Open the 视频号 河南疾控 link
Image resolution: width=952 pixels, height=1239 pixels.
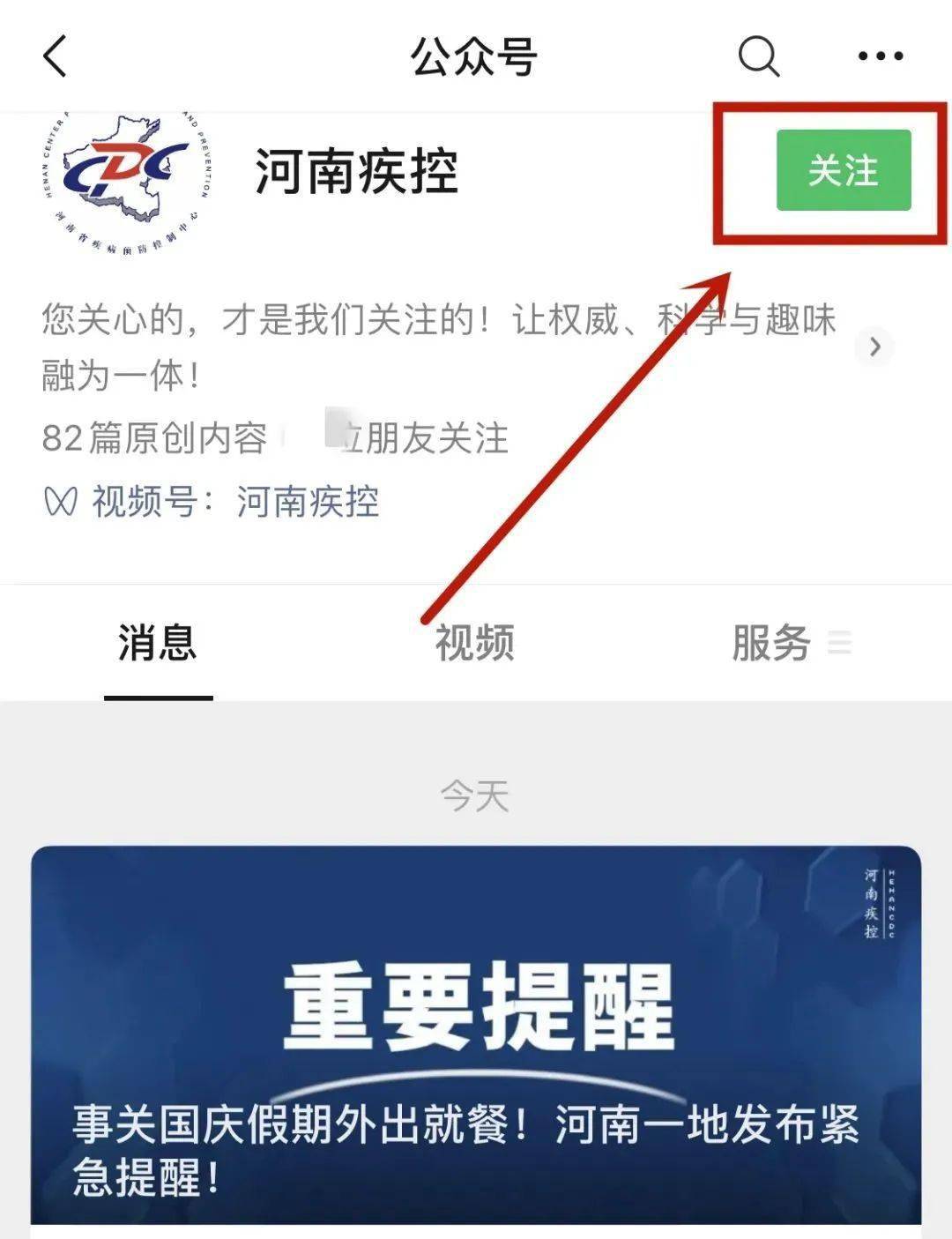[307, 502]
